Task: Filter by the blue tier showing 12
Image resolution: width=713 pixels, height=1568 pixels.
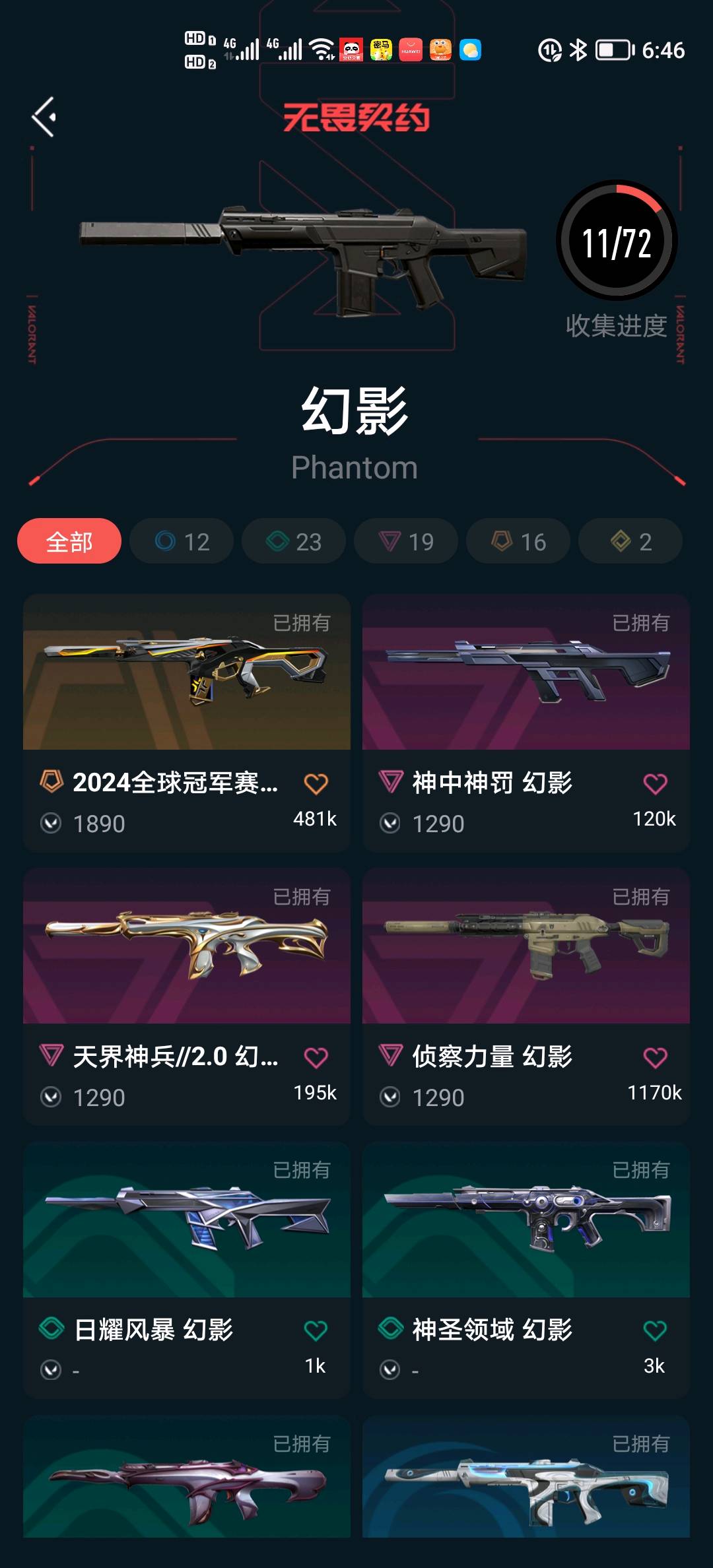Action: 182,541
